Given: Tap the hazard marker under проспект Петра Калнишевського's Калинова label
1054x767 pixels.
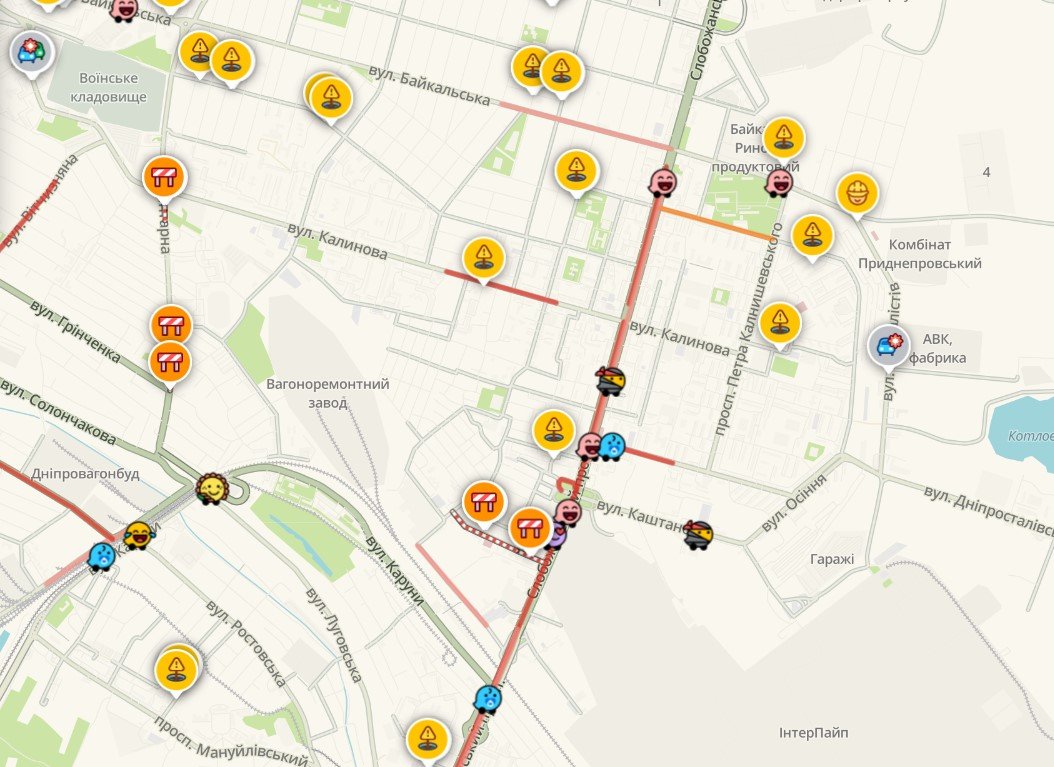Looking at the screenshot, I should (x=780, y=323).
